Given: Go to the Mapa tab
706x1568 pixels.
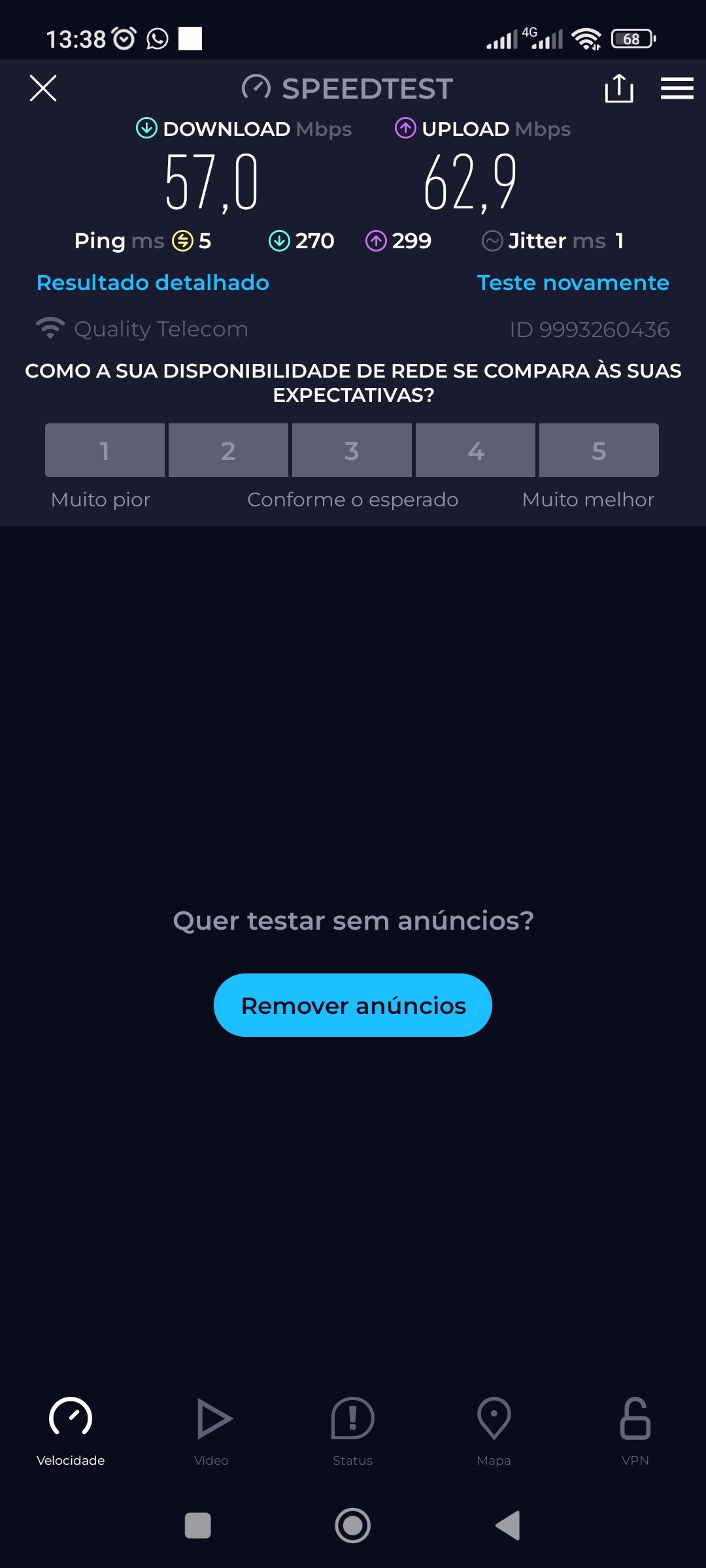Looking at the screenshot, I should [494, 1431].
